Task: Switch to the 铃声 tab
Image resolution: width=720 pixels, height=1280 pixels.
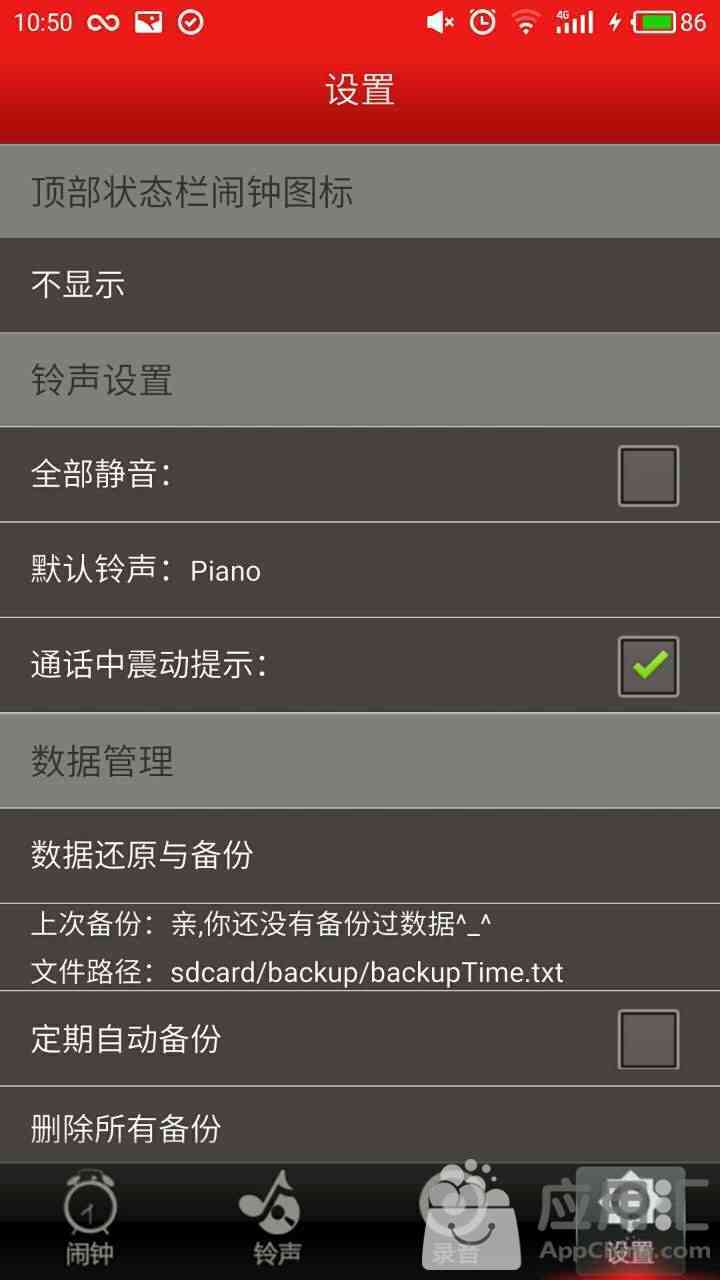Action: coord(270,1220)
